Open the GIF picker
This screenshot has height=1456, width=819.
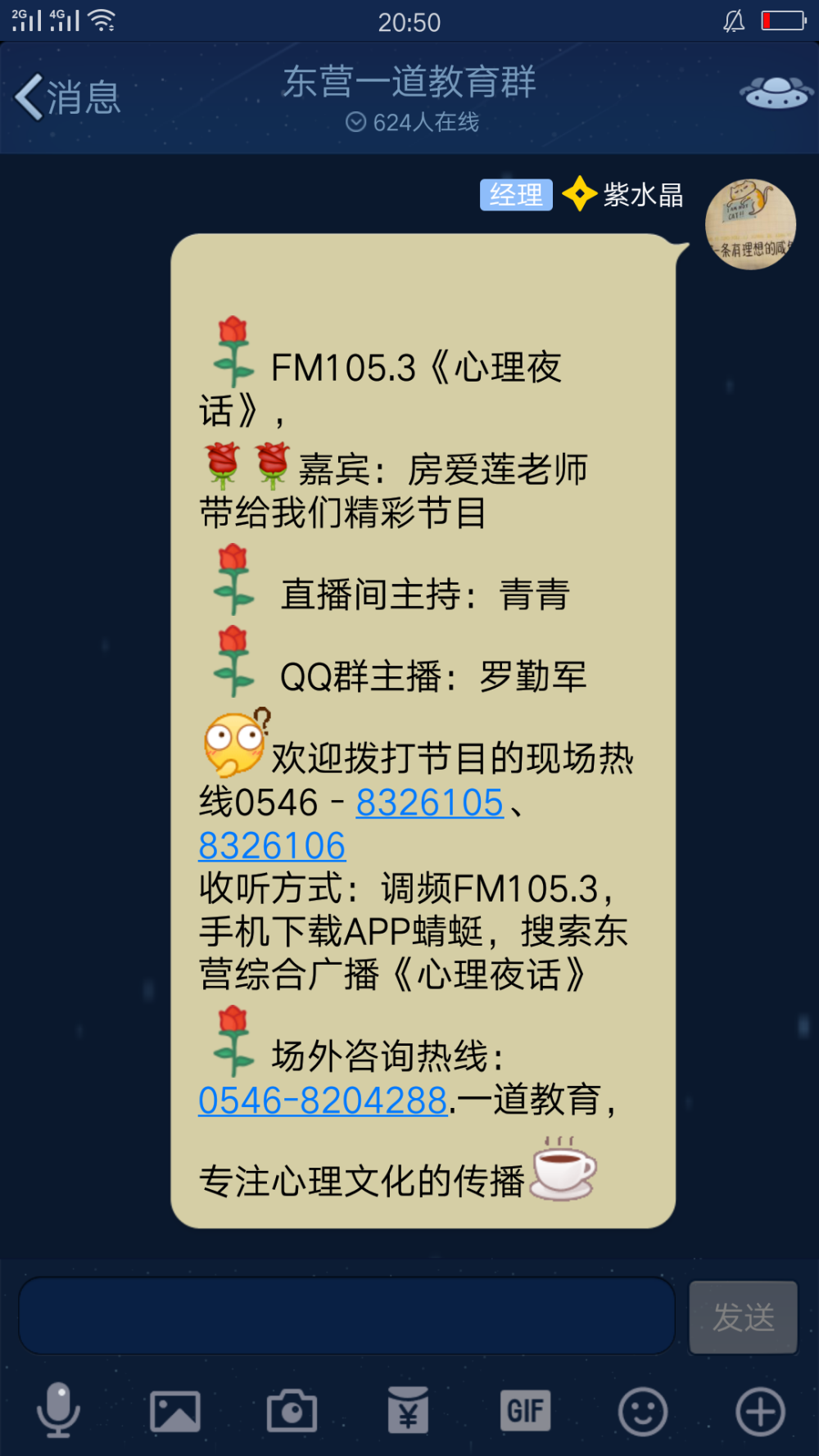(526, 1410)
